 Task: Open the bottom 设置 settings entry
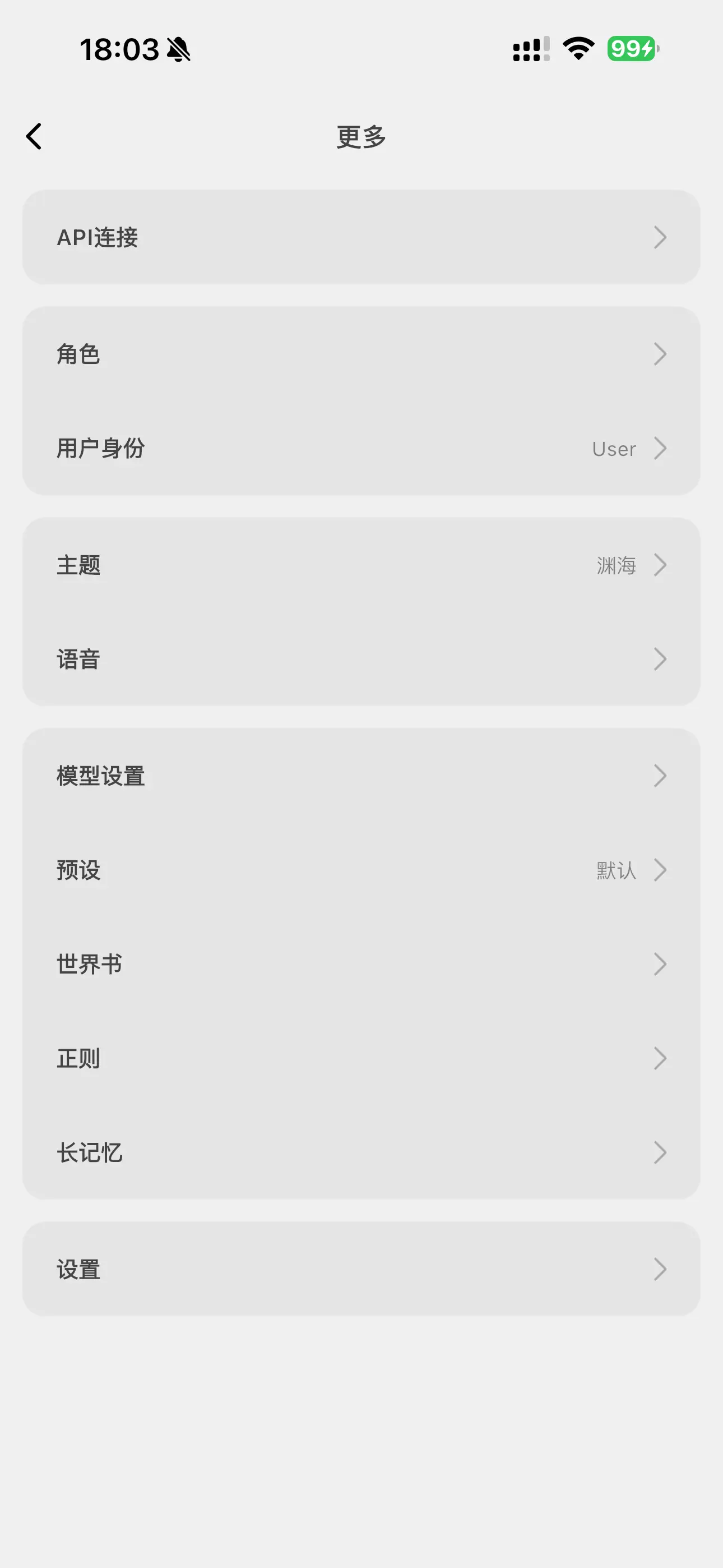click(x=361, y=1269)
